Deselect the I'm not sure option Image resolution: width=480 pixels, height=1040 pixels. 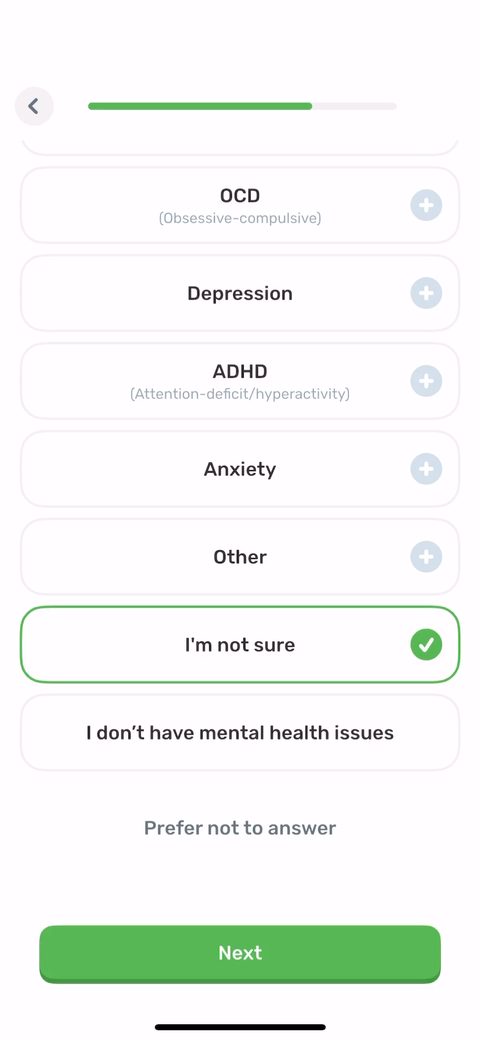pos(240,645)
